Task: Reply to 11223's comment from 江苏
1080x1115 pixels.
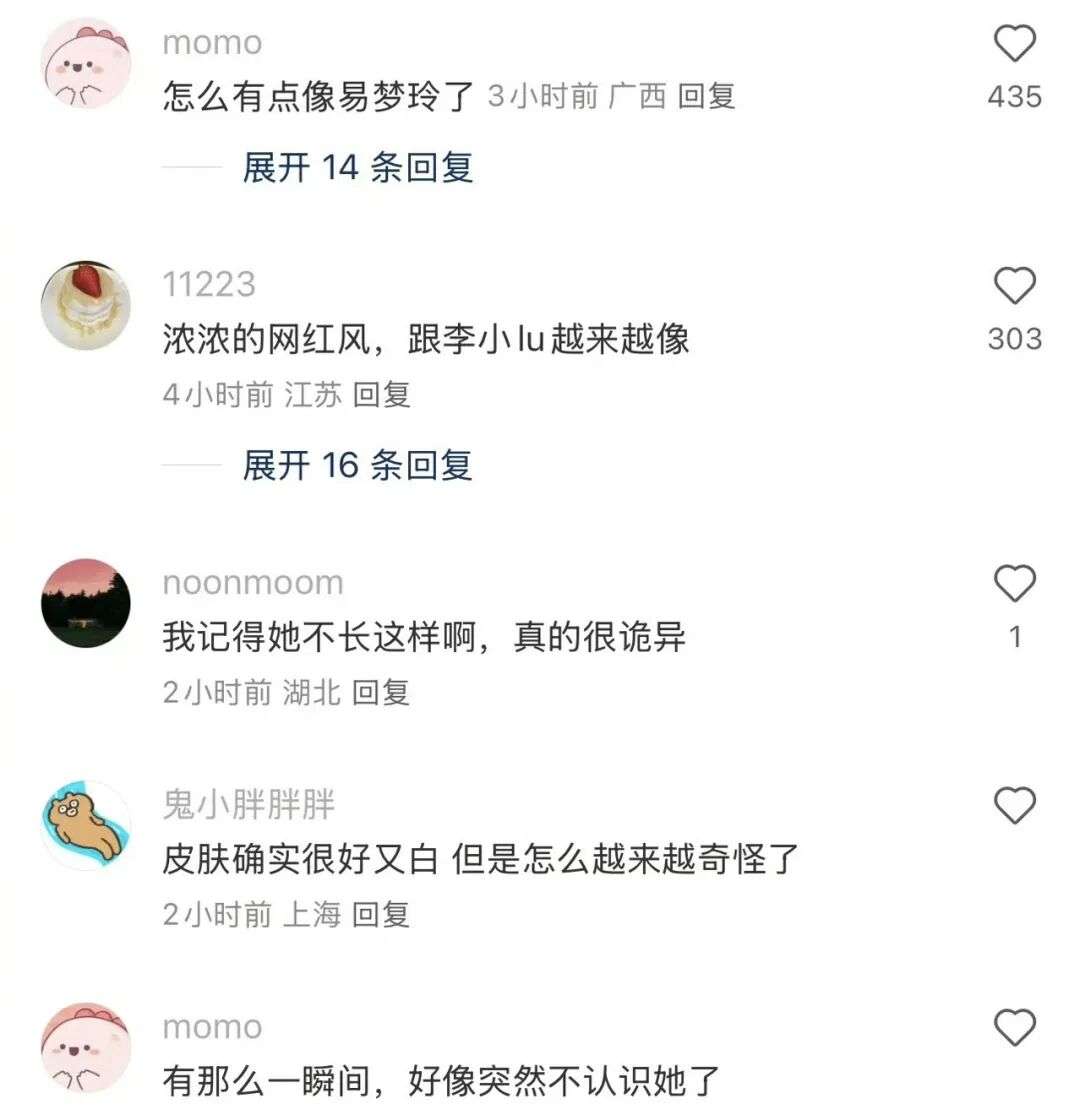Action: pyautogui.click(x=381, y=395)
